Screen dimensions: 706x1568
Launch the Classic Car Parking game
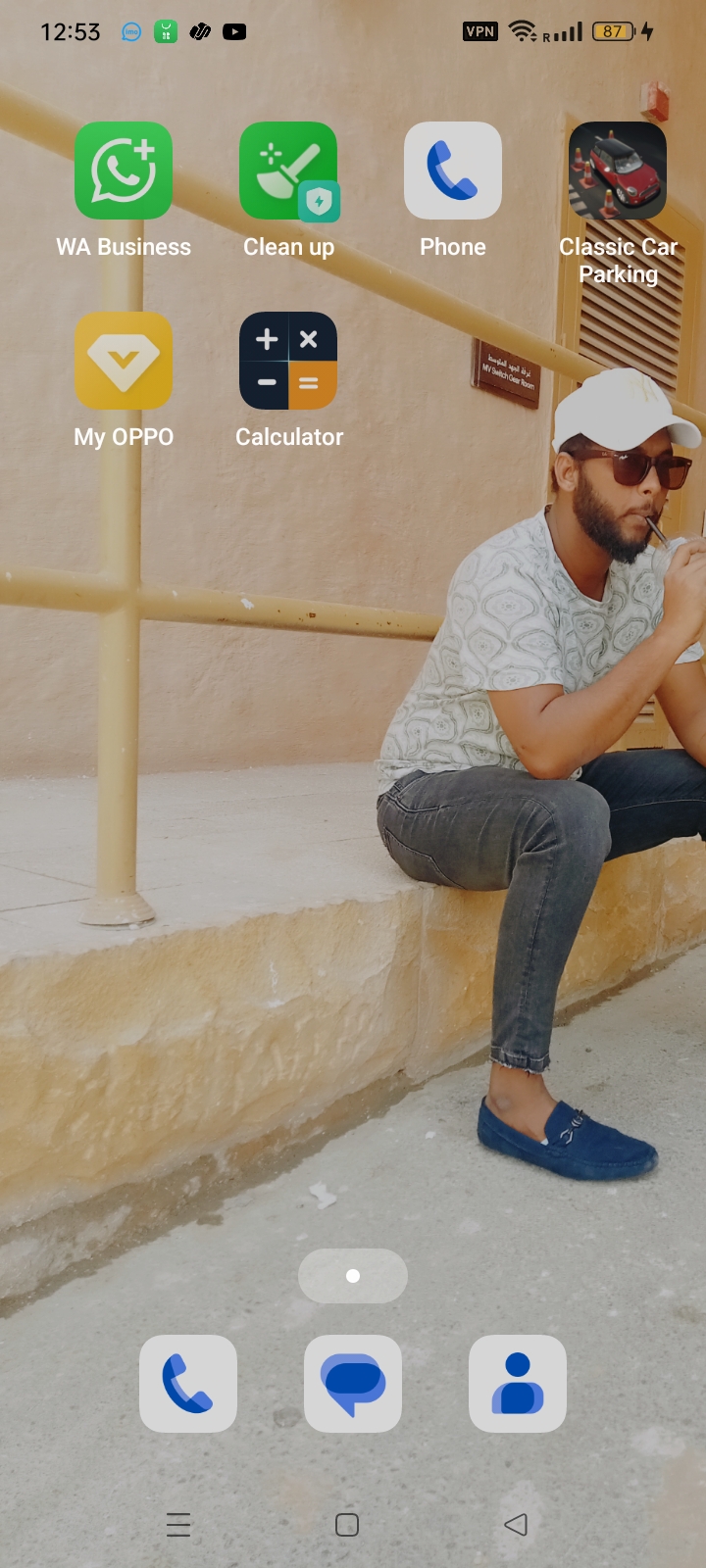tap(618, 171)
